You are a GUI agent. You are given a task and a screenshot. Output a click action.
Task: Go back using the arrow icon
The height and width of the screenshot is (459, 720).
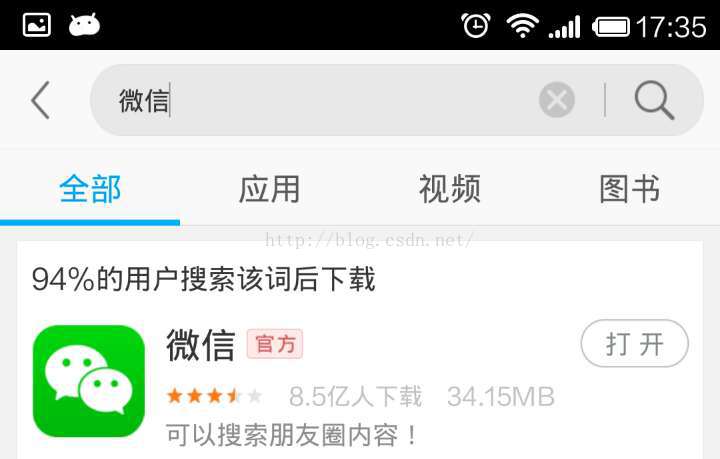pyautogui.click(x=40, y=100)
